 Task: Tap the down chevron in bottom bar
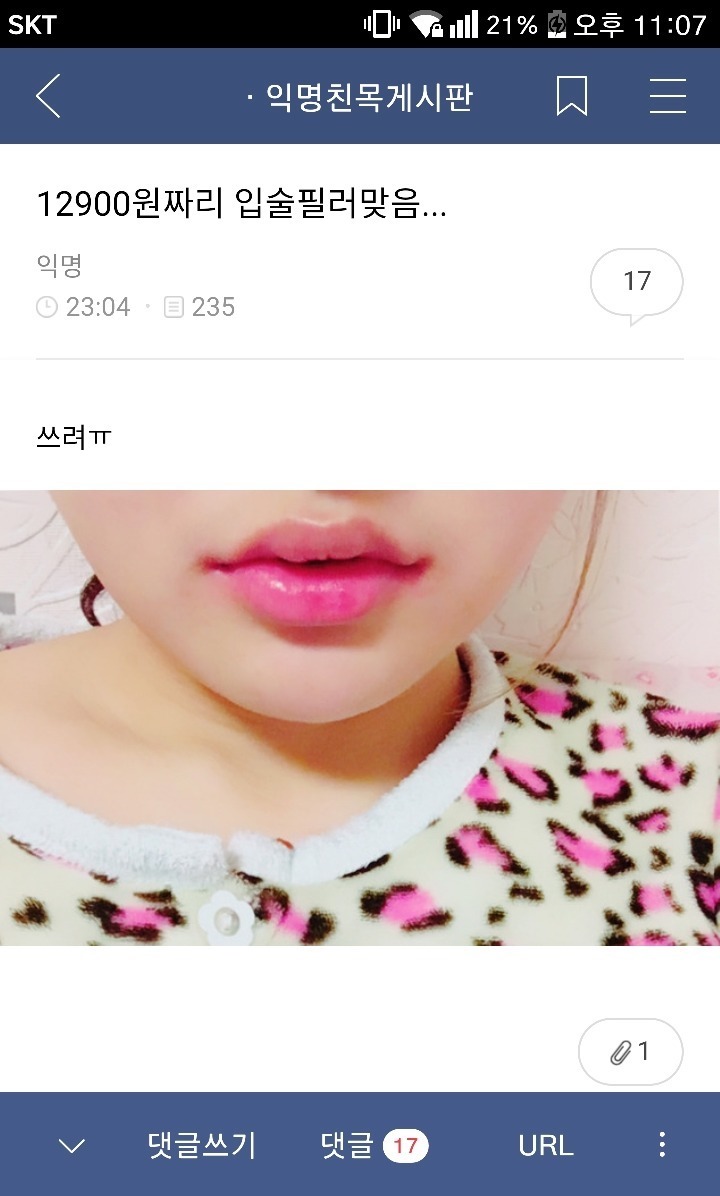71,1146
